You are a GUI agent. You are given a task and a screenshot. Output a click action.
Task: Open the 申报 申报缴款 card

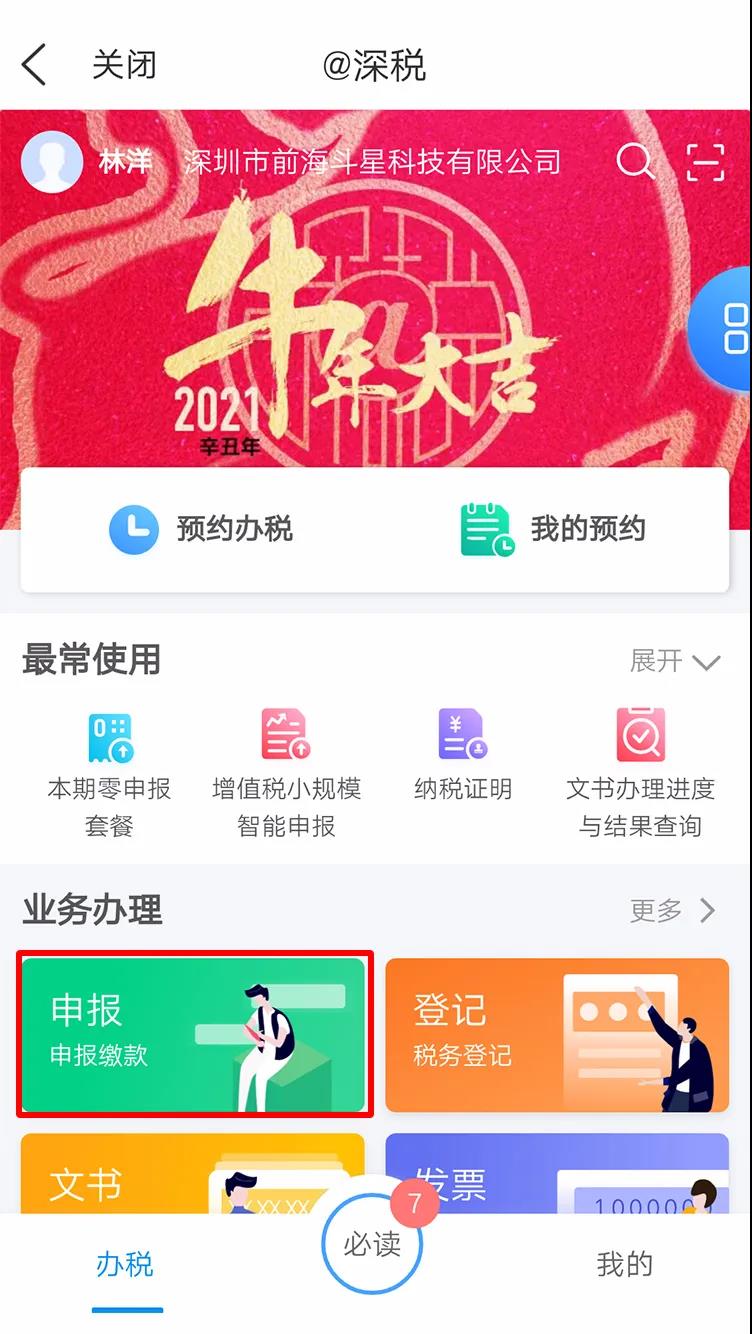tap(195, 1035)
